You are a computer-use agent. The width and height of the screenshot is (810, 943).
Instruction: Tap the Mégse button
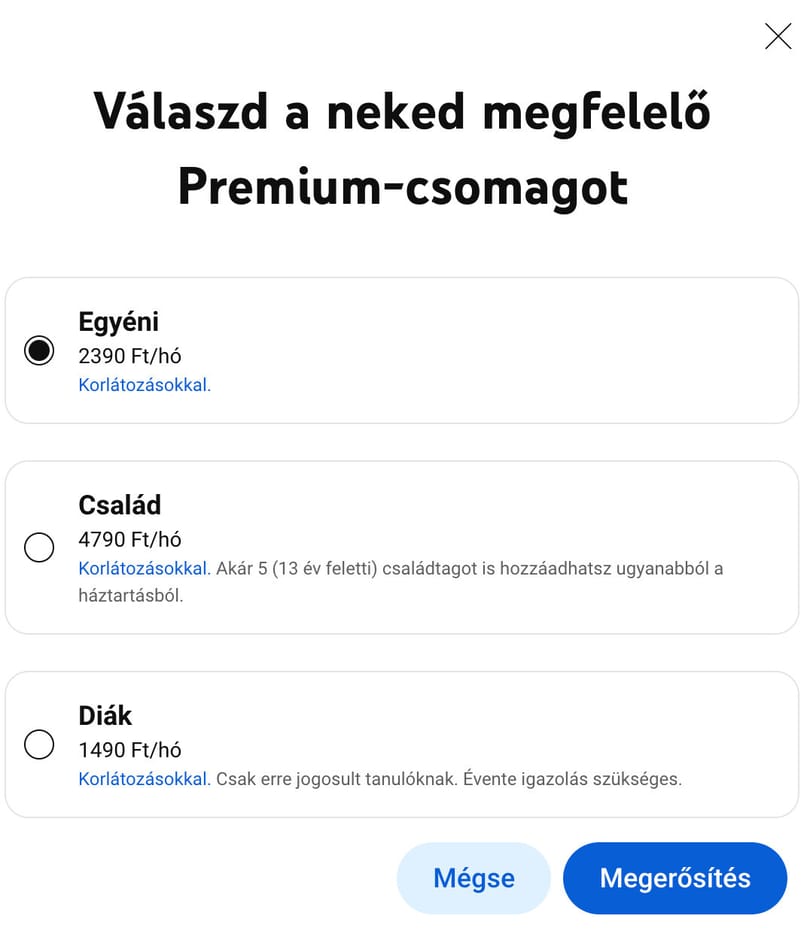474,878
